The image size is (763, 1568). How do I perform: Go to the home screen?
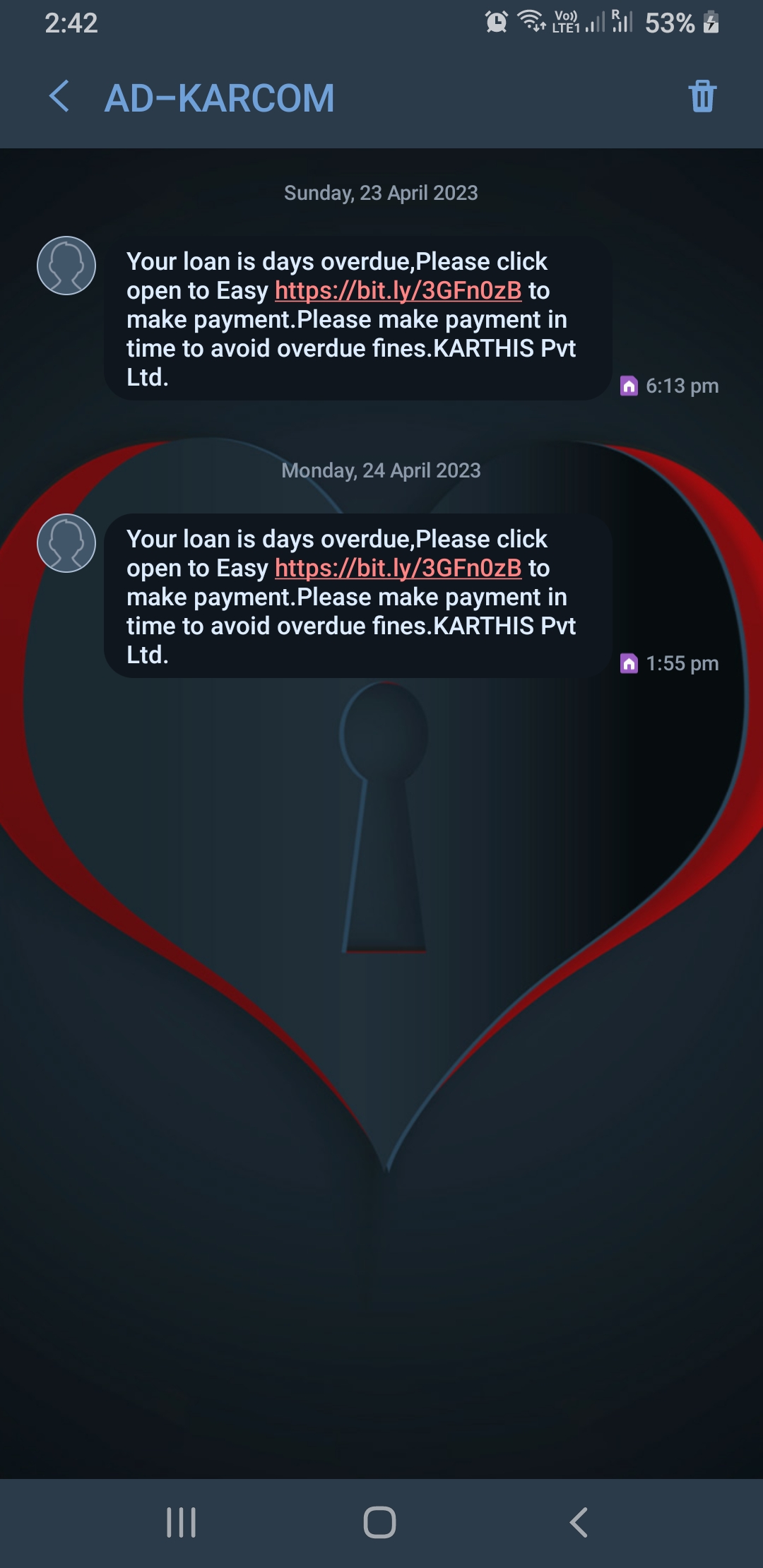click(380, 1522)
